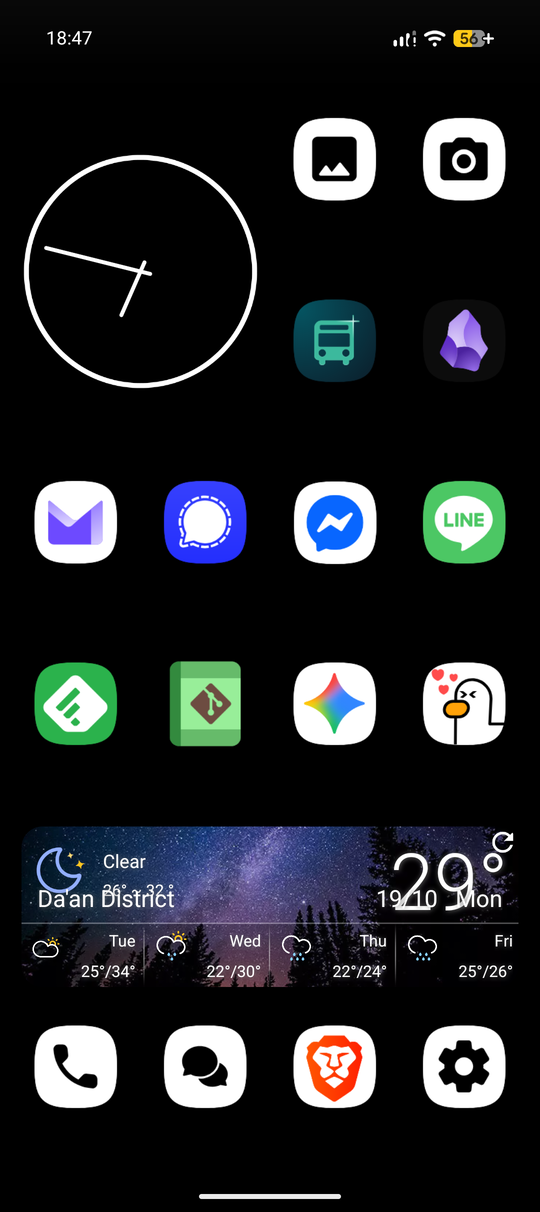
Task: Open the Proton Mail app
Action: tap(76, 523)
